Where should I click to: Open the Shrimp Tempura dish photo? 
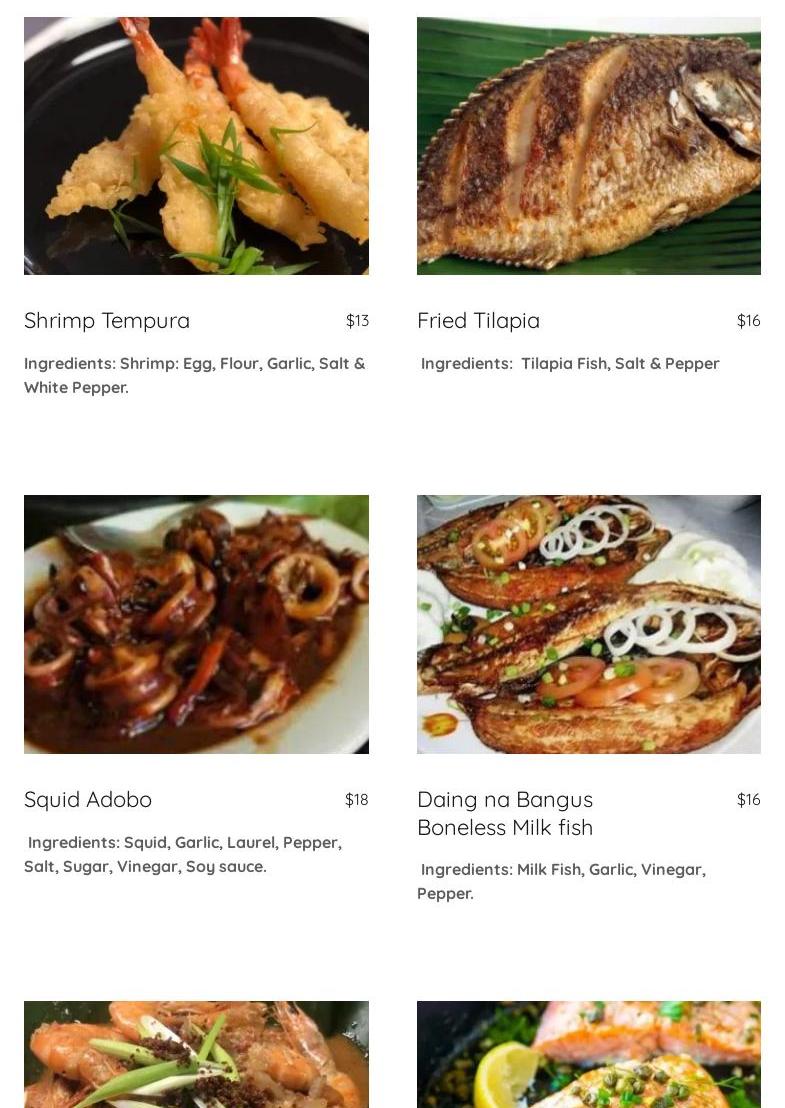196,146
